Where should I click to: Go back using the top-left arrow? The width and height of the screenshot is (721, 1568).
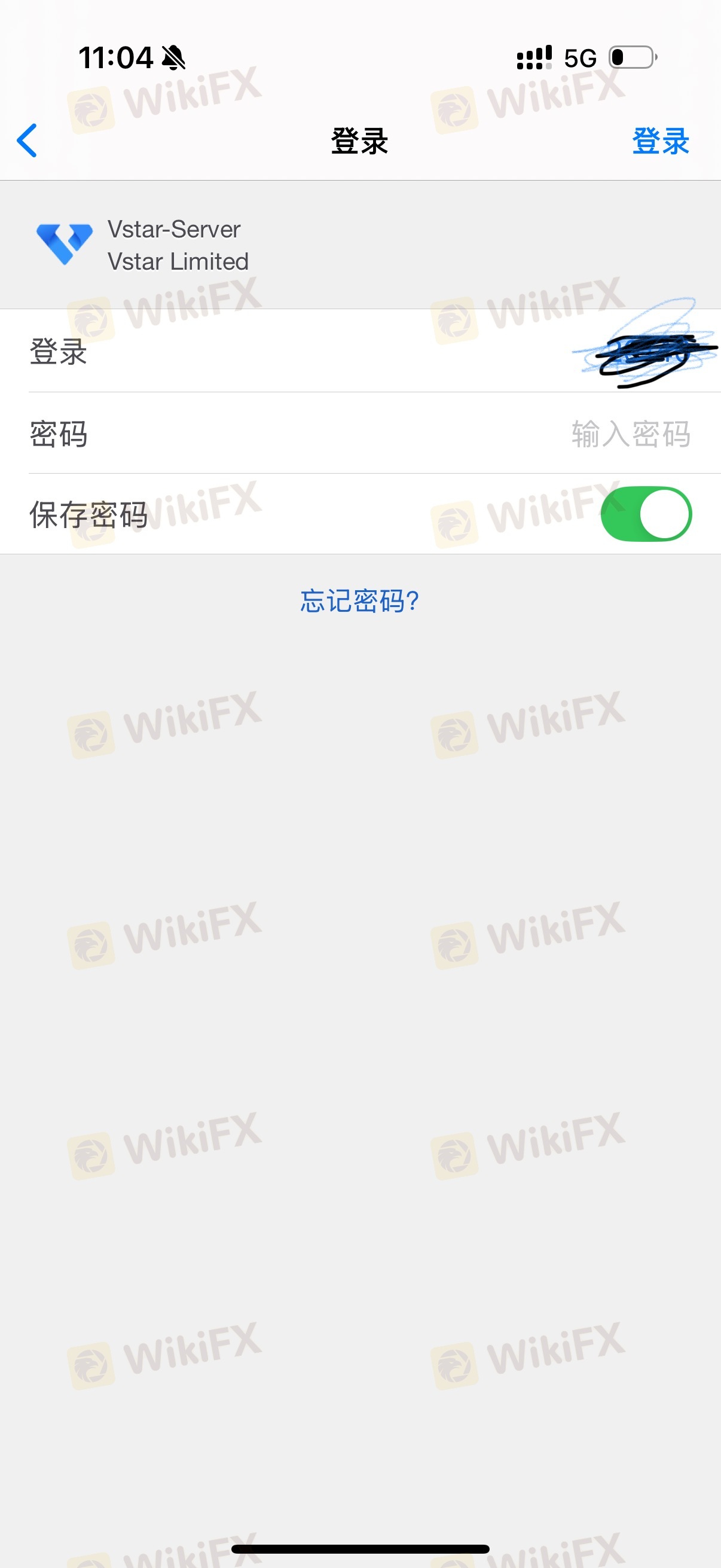28,141
